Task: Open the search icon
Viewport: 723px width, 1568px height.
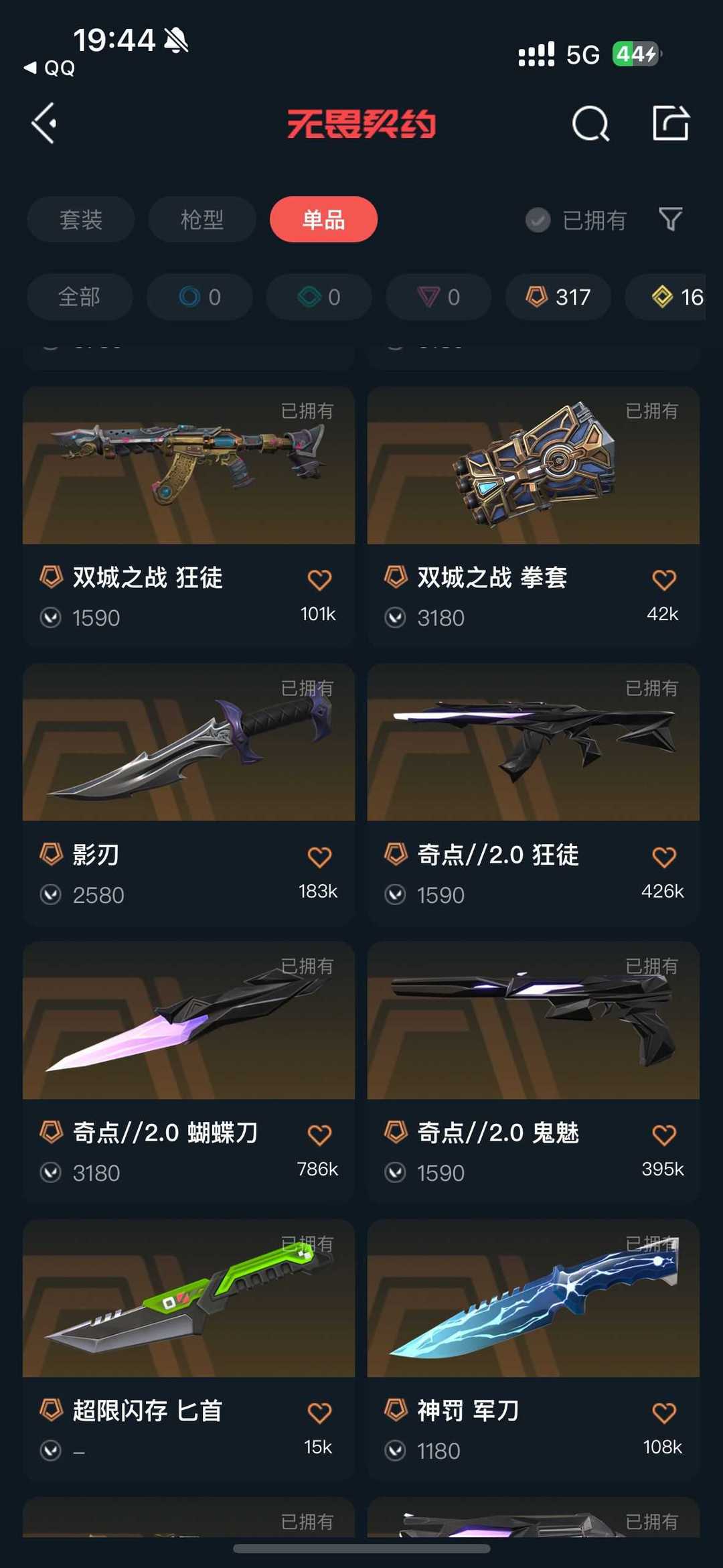Action: [590, 123]
